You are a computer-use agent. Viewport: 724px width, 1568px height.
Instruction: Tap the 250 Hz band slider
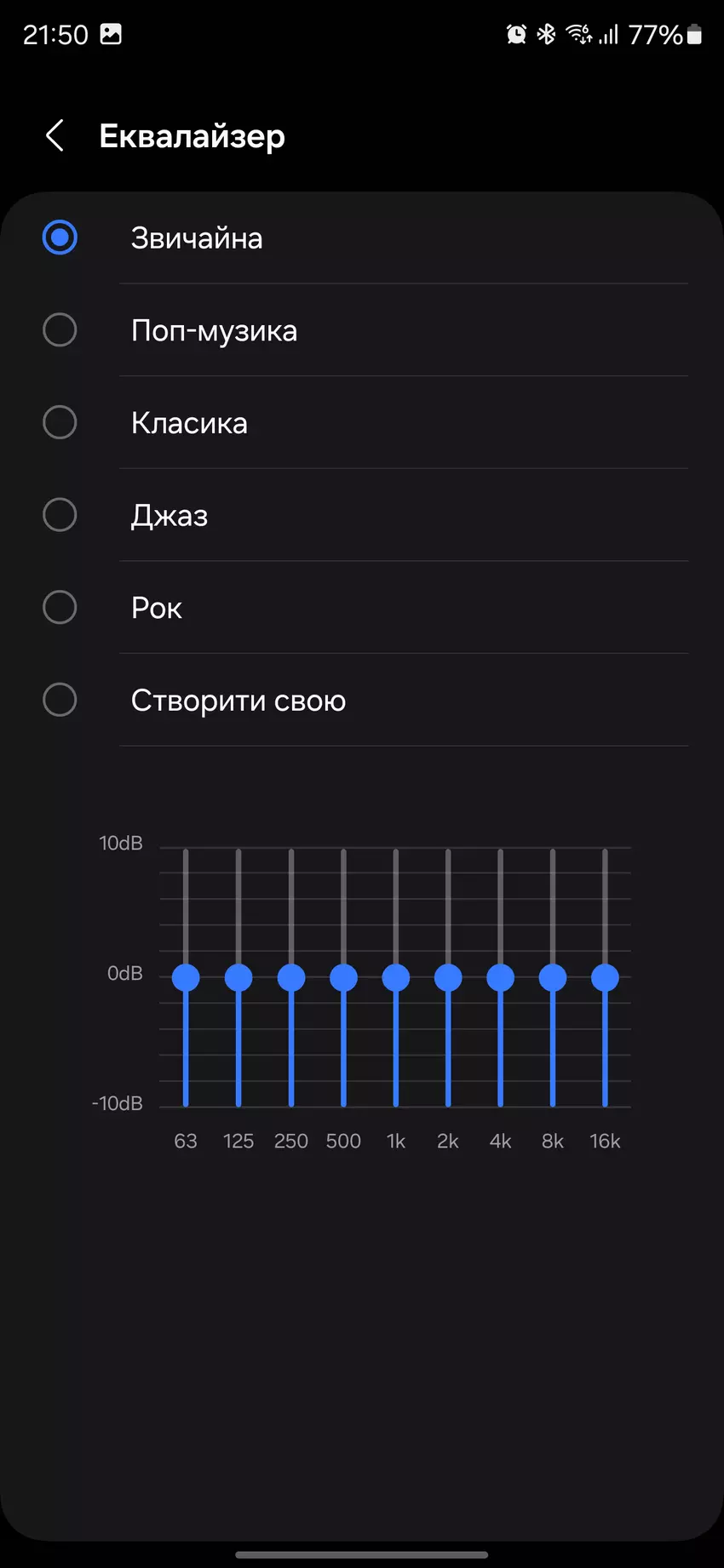click(291, 977)
